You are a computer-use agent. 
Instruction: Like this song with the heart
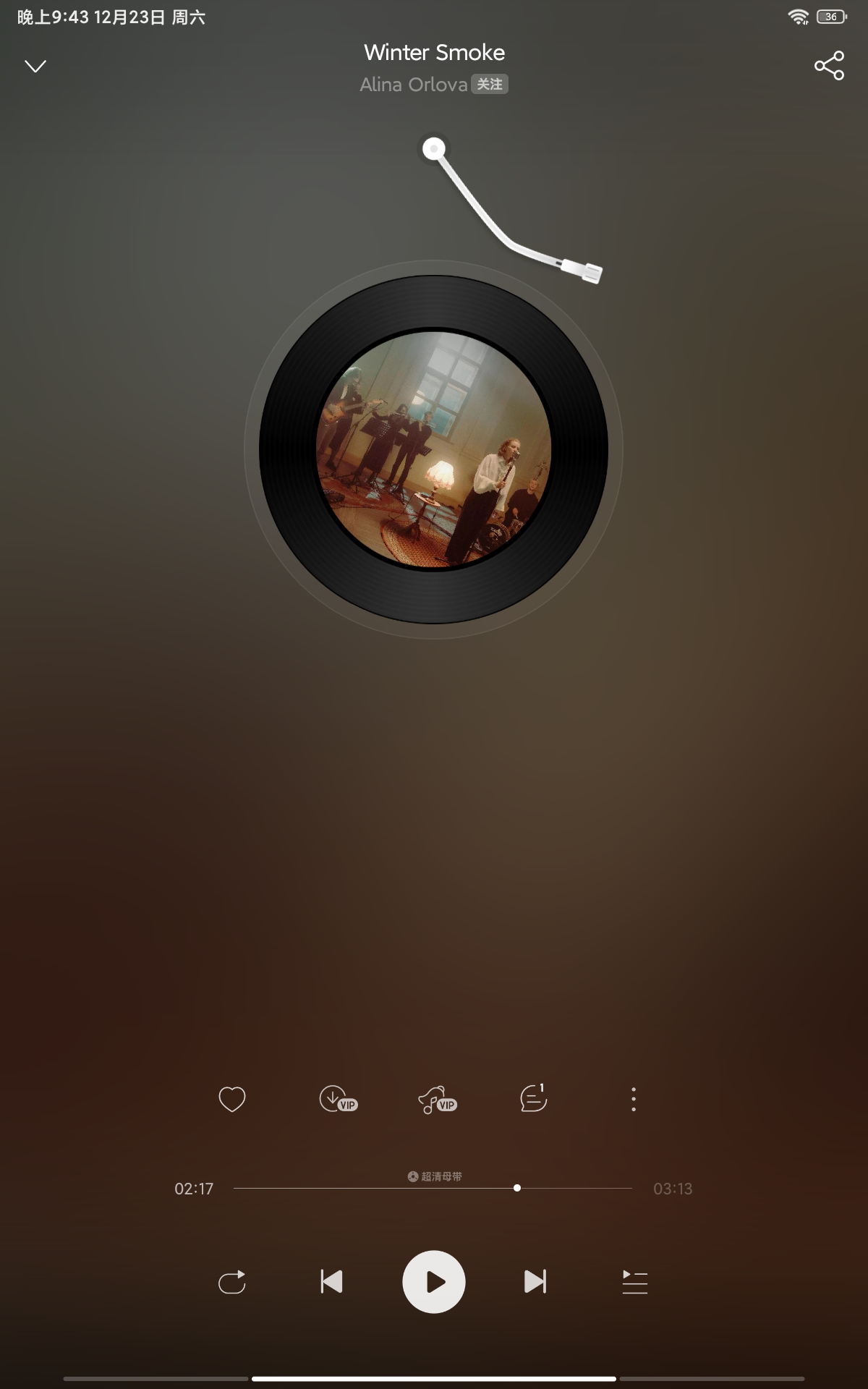pos(232,1099)
